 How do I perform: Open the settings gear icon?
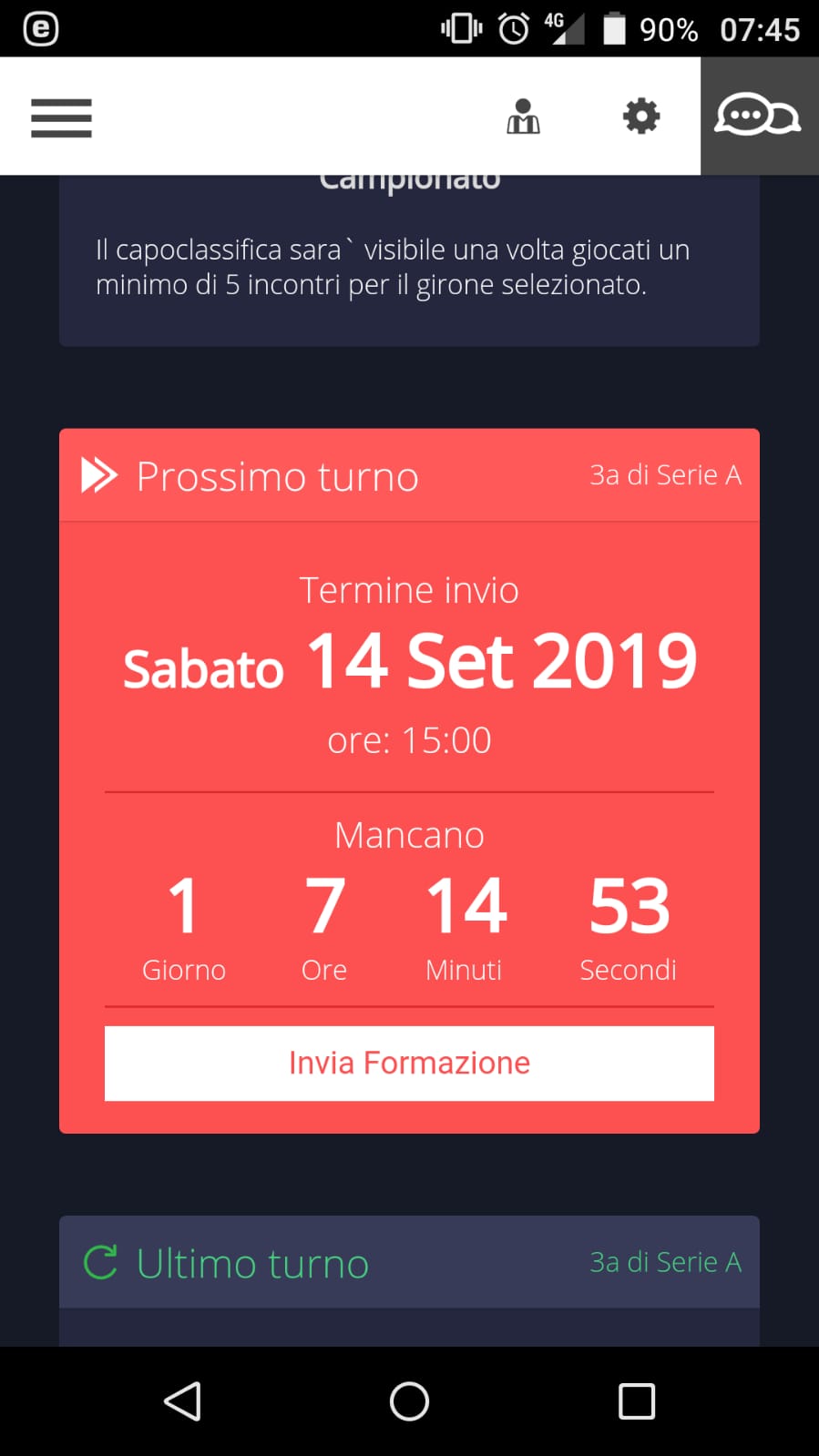(x=640, y=116)
